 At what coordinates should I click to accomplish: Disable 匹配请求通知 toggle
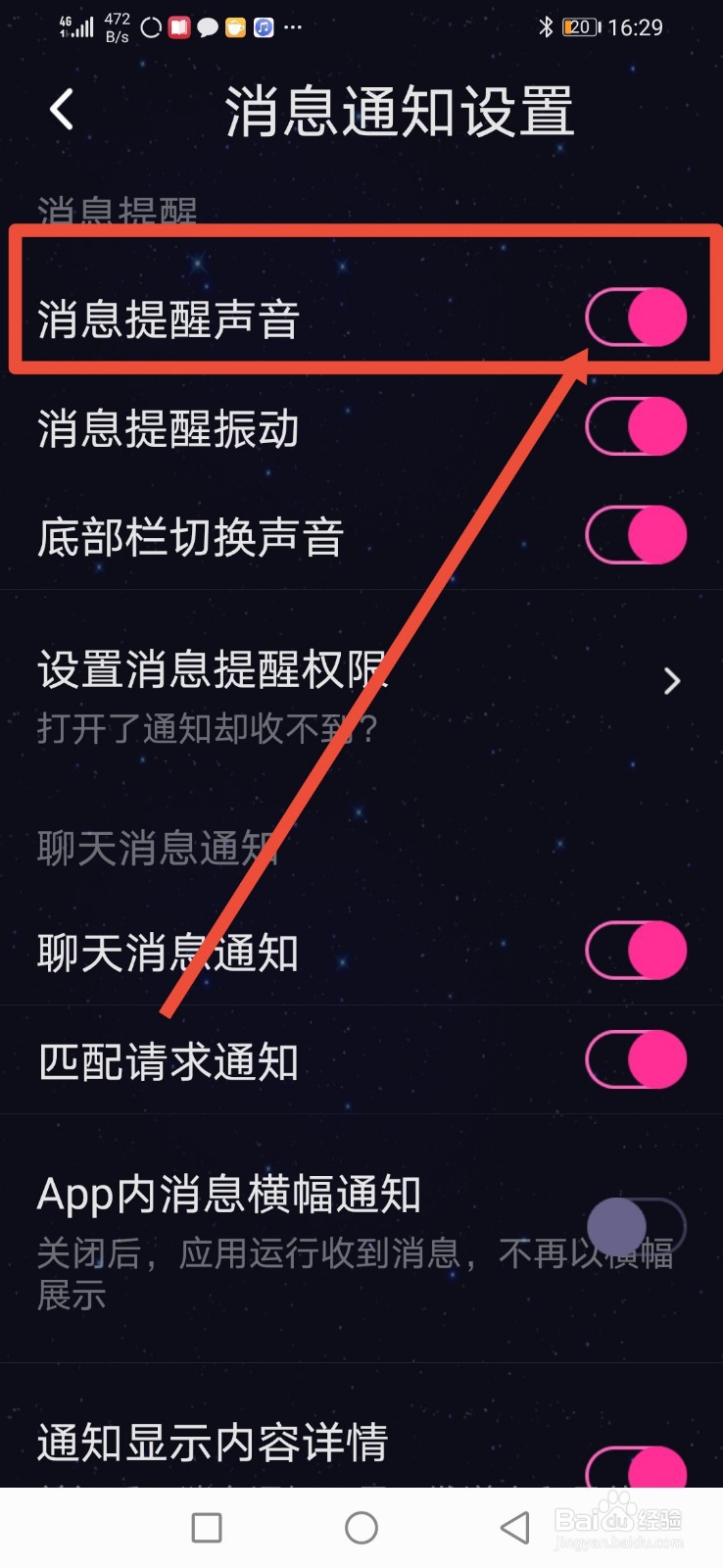tap(635, 1059)
